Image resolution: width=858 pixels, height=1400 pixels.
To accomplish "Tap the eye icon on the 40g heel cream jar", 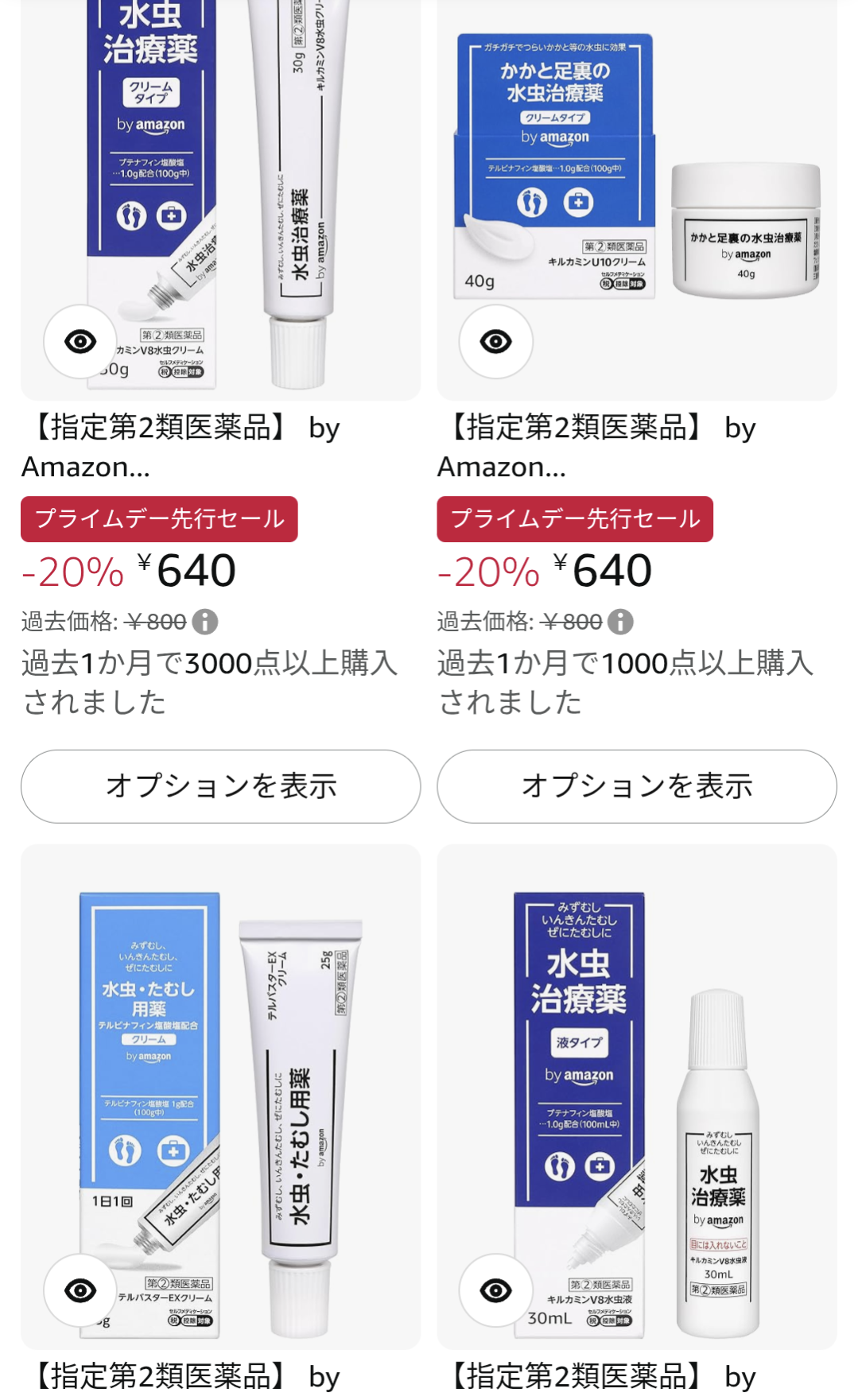I will pos(496,342).
